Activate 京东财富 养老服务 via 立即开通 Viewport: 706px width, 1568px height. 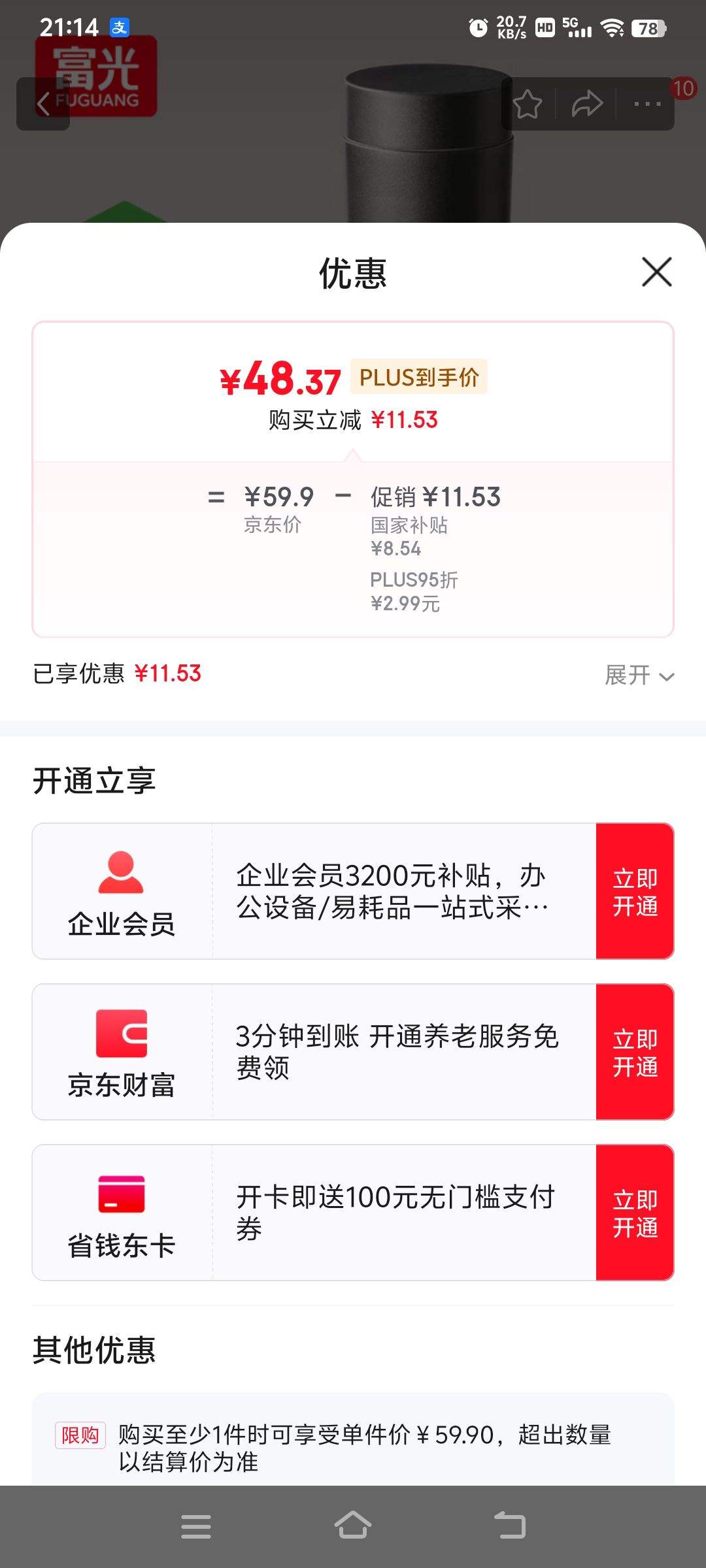[634, 1052]
